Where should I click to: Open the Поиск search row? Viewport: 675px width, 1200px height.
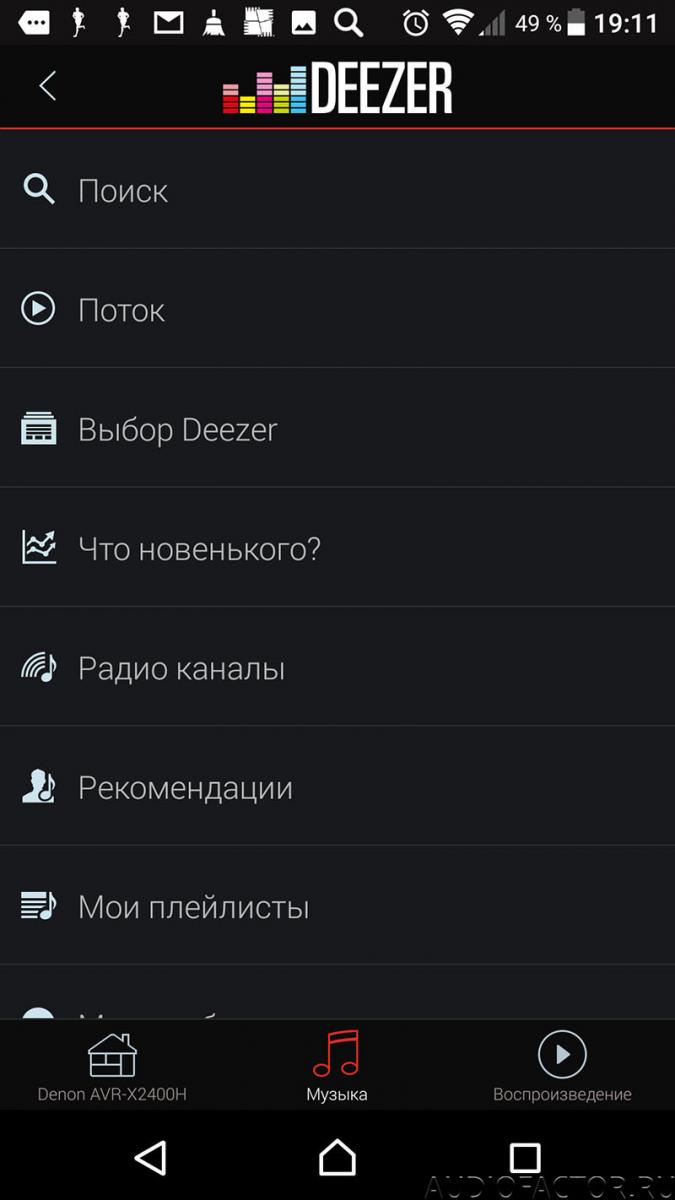(337, 190)
